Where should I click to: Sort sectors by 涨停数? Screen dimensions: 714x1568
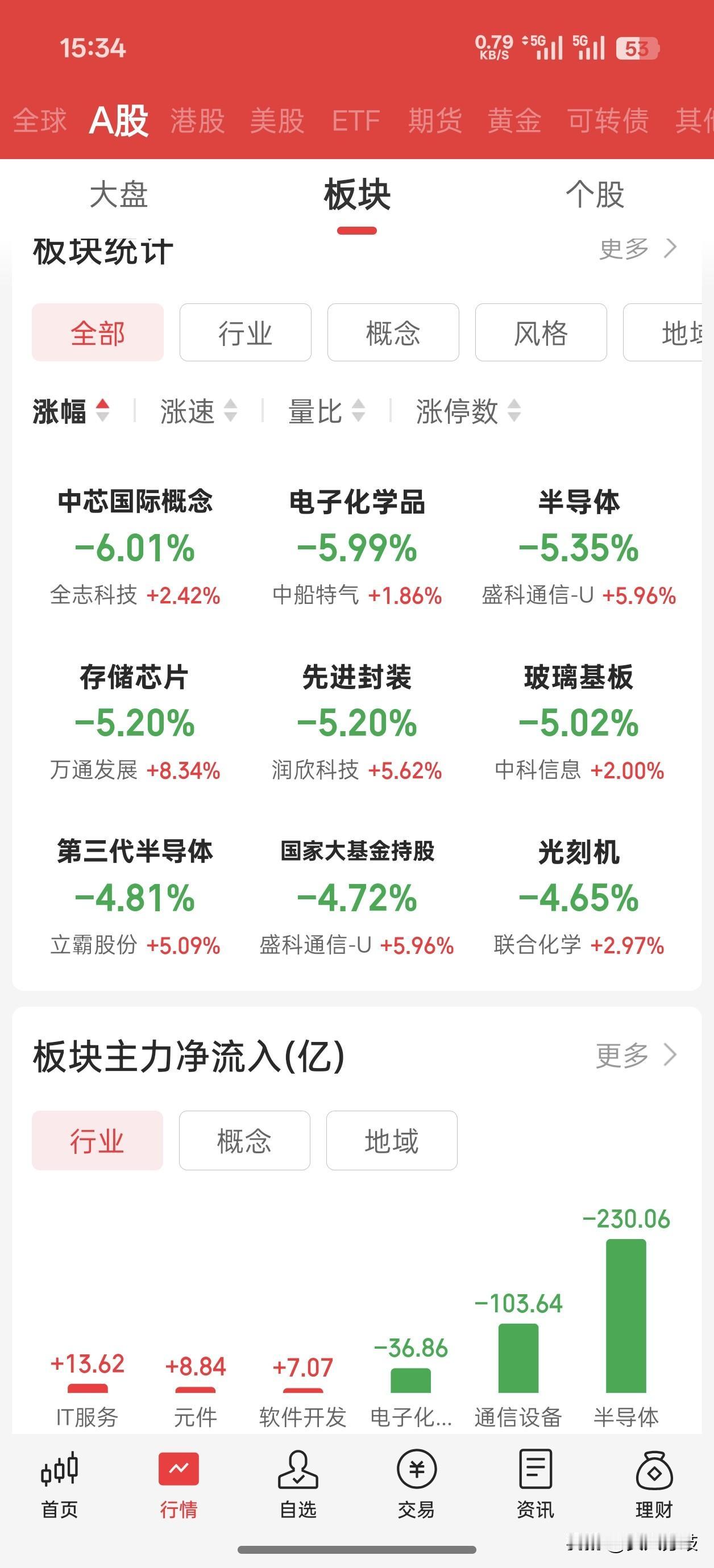468,411
